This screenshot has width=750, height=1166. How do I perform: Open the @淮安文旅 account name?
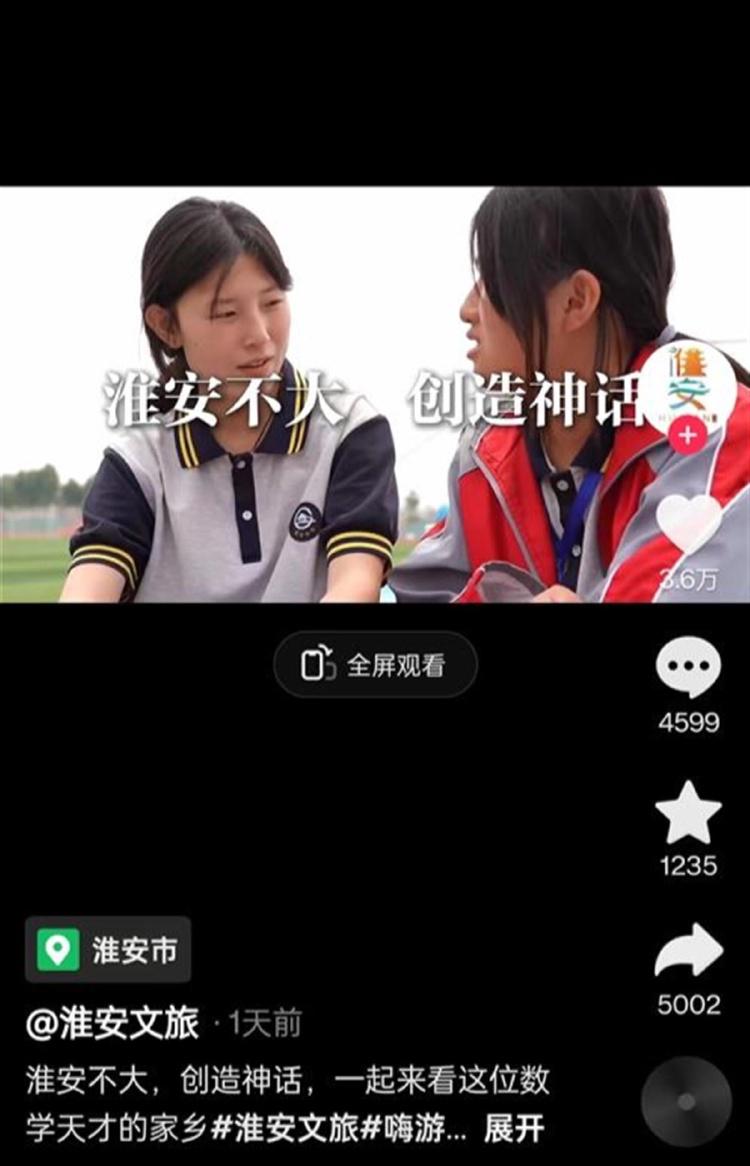[x=113, y=1023]
